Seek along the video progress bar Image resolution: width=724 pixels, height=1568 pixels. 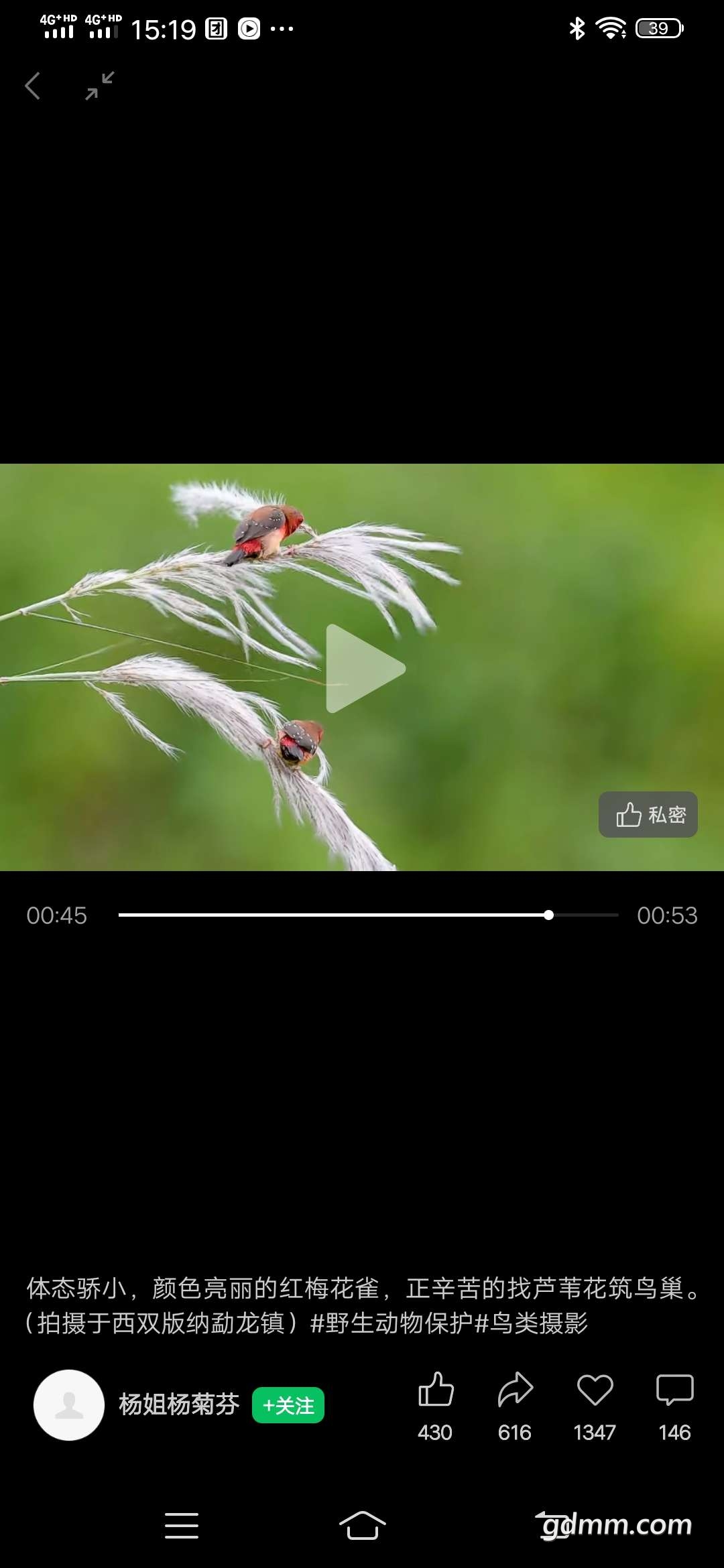pos(368,915)
